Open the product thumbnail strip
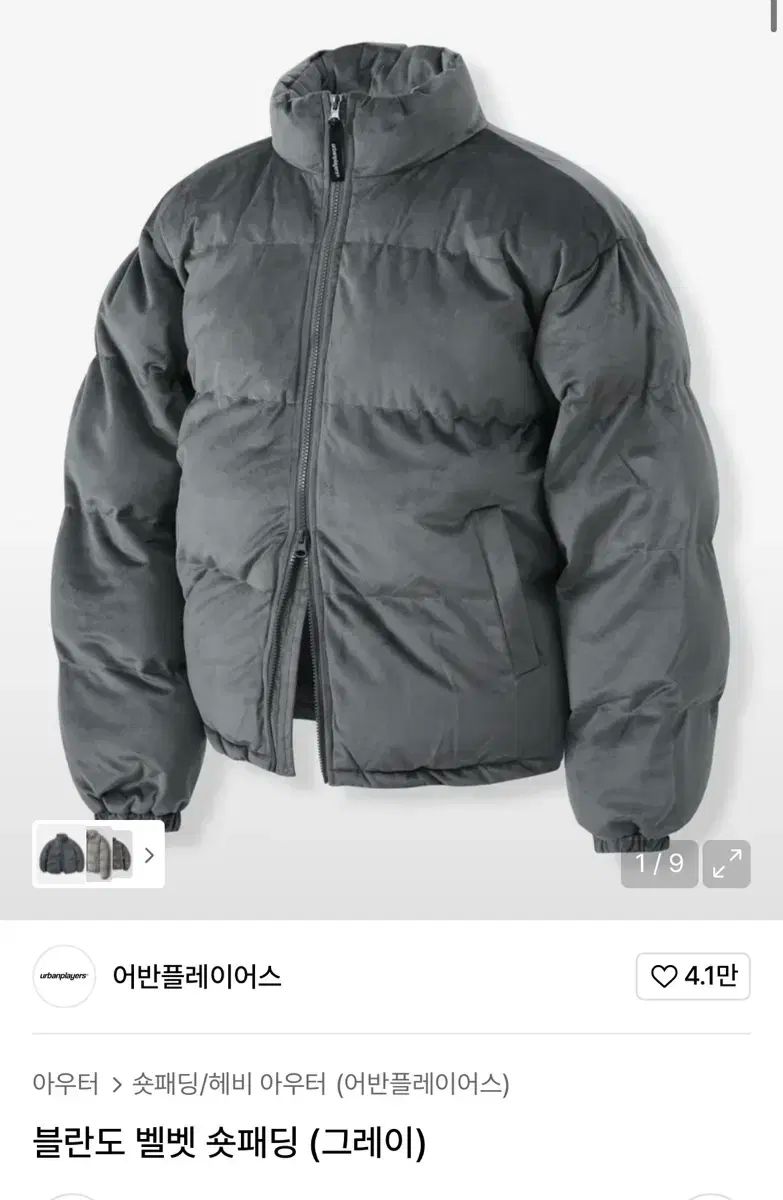Screen dimensions: 783x1200 point(98,855)
